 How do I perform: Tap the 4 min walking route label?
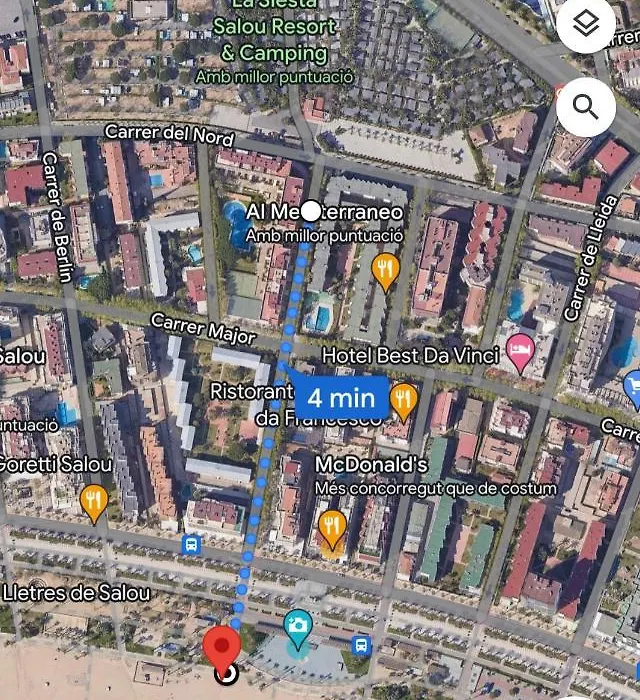pos(341,397)
